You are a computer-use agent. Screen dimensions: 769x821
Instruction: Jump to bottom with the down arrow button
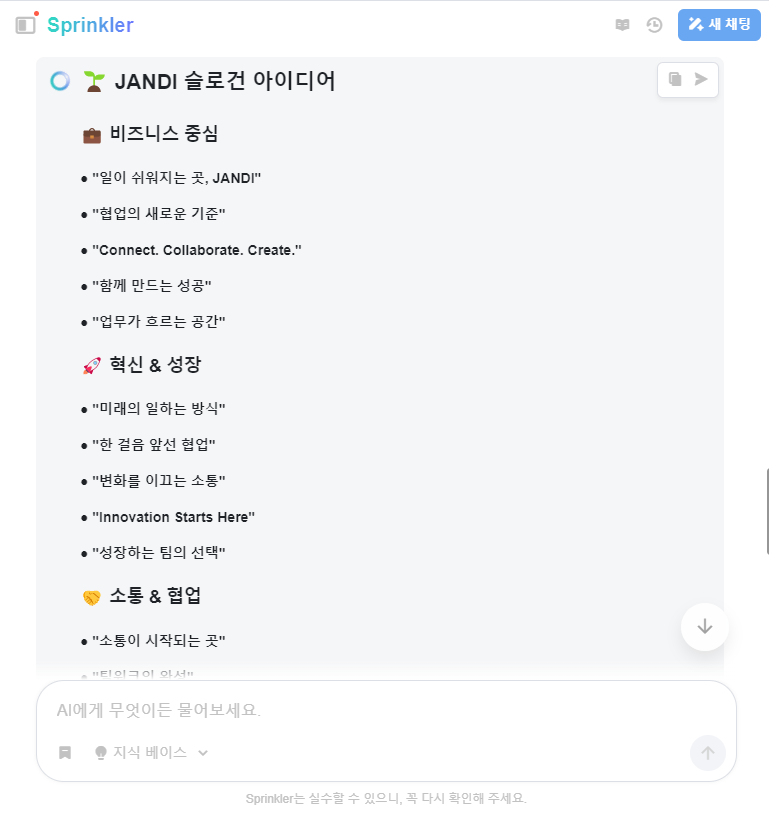click(x=704, y=626)
